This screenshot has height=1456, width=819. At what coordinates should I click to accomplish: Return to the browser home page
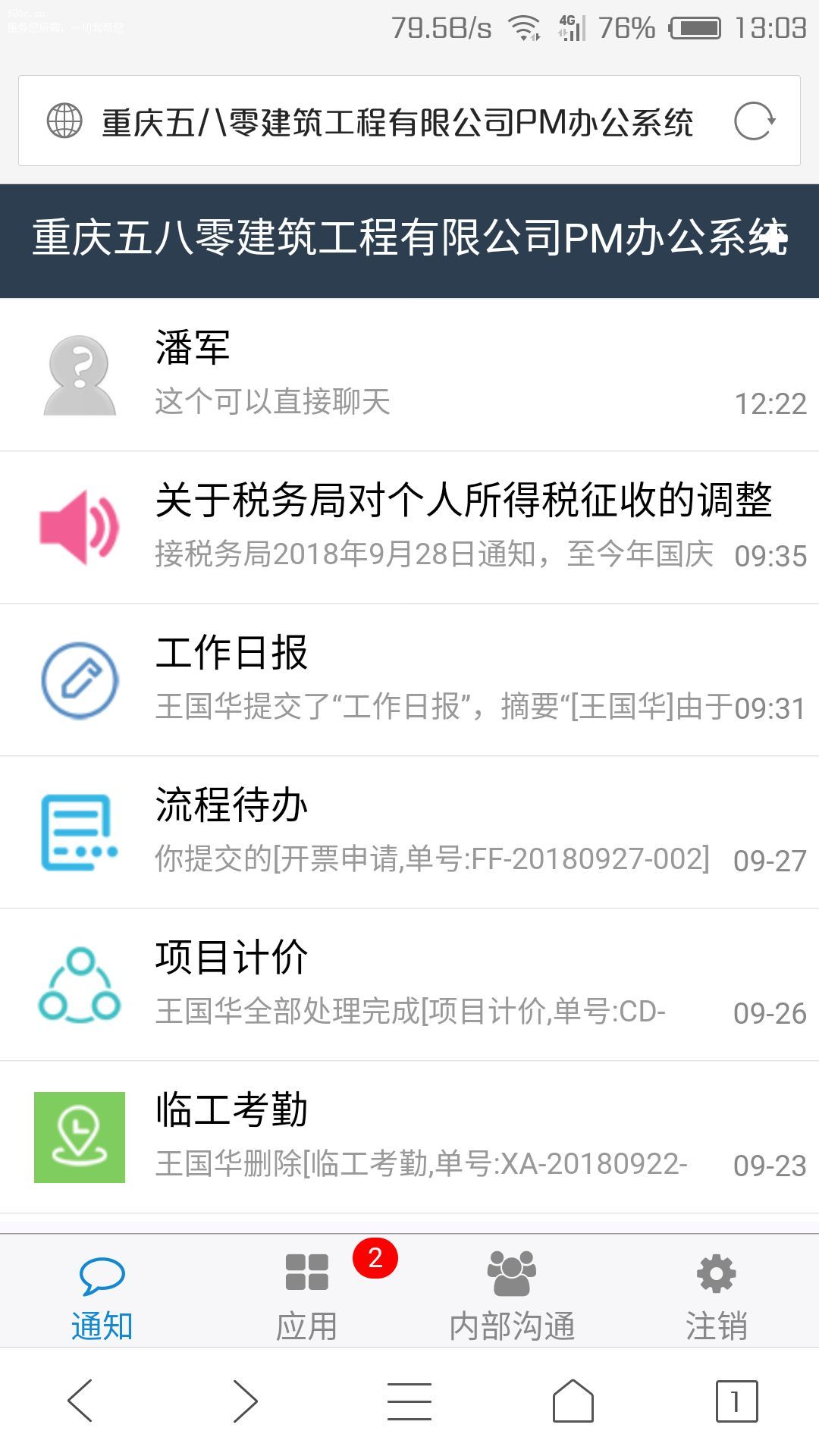(573, 1401)
